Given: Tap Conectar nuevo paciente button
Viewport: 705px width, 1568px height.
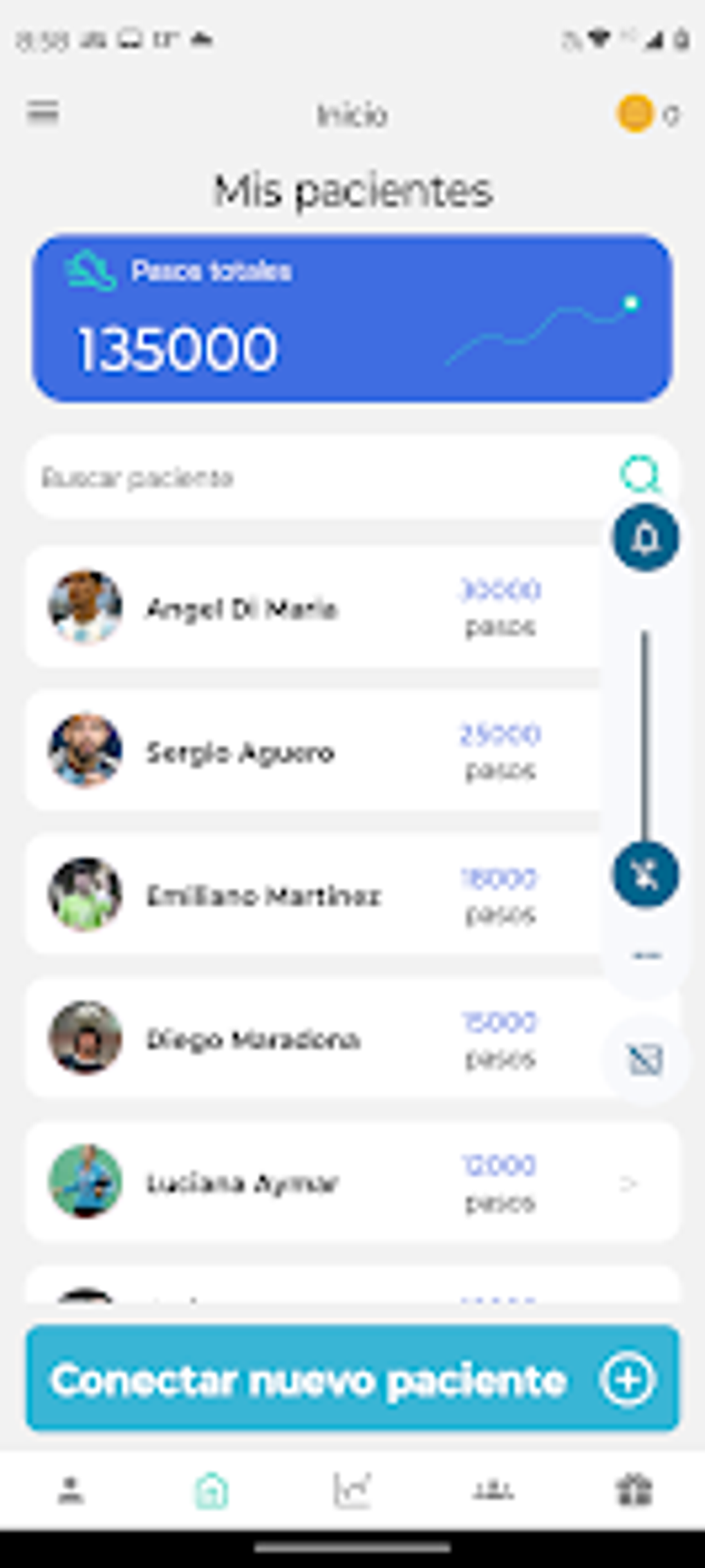Looking at the screenshot, I should pos(352,1379).
